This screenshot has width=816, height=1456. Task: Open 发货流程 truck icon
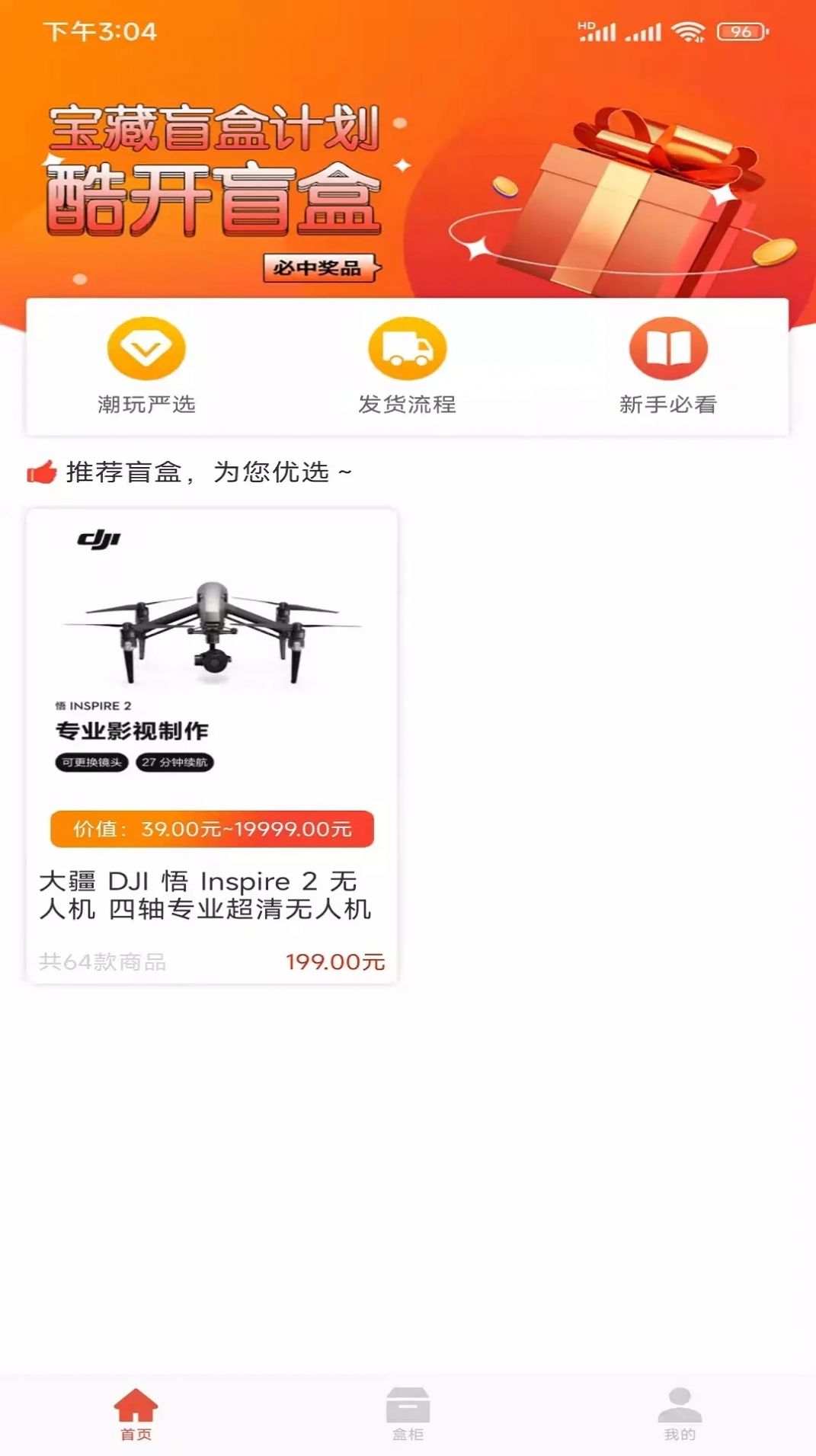[408, 349]
